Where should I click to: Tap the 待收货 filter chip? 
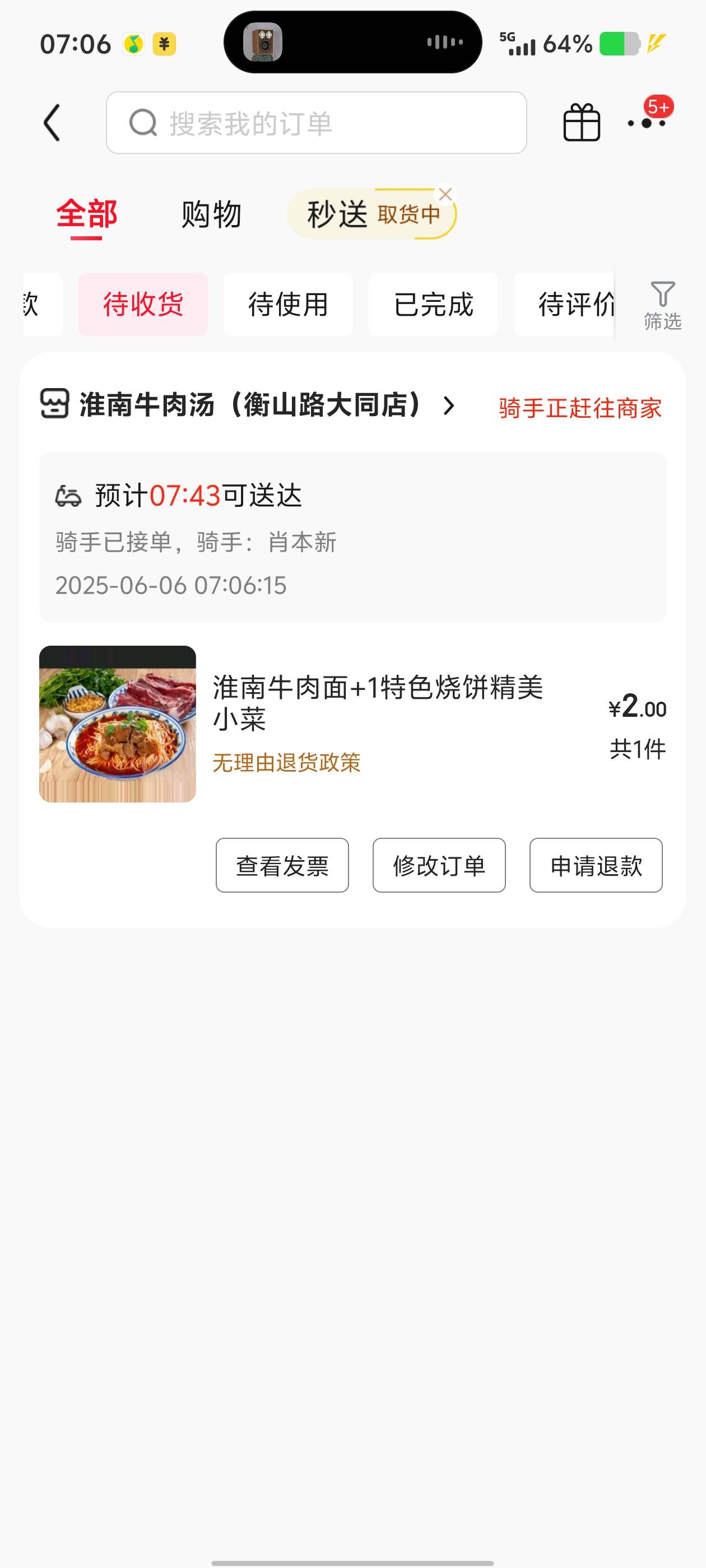pos(143,304)
